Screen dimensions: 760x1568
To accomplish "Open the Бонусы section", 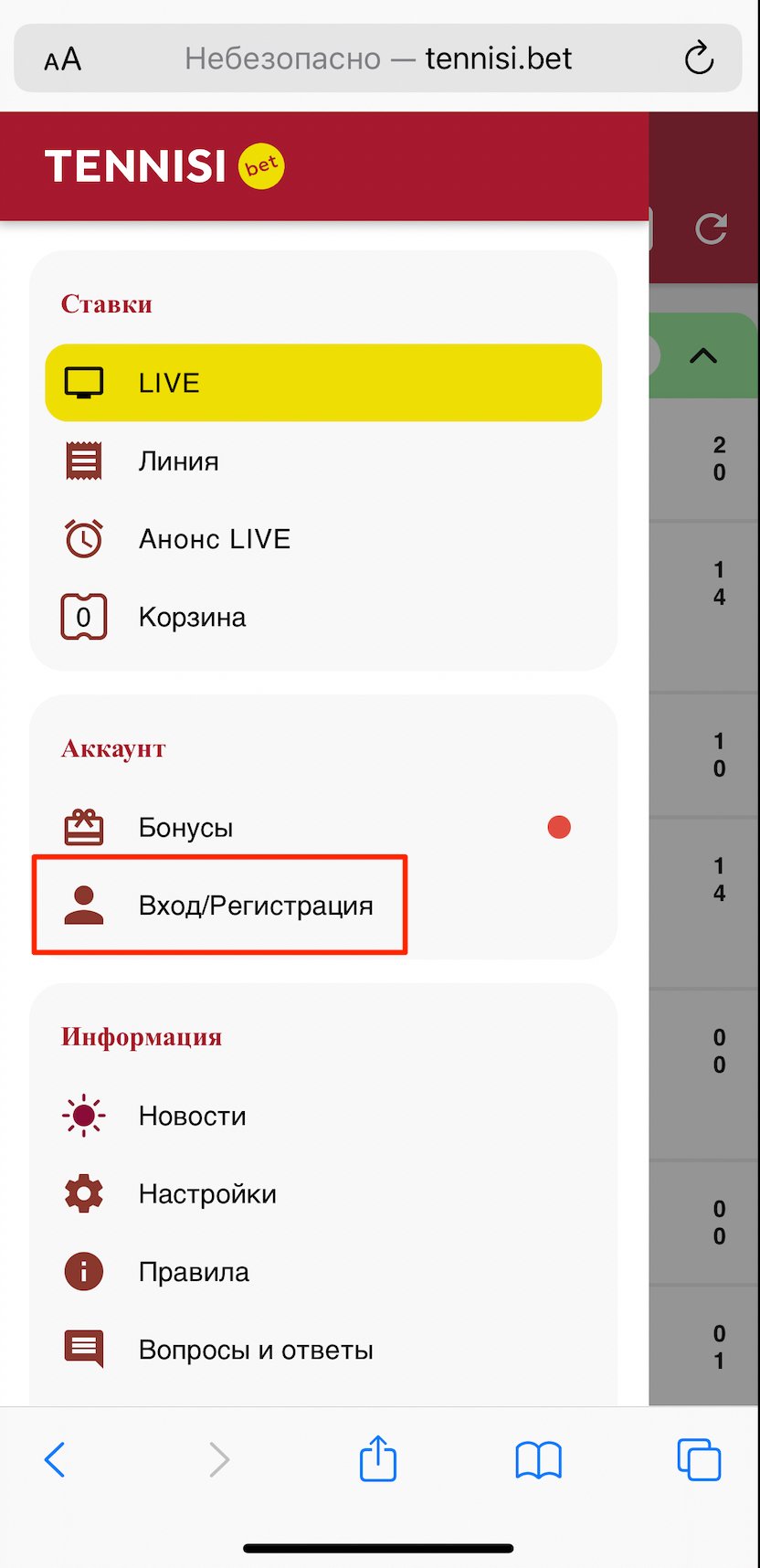I will tap(185, 828).
